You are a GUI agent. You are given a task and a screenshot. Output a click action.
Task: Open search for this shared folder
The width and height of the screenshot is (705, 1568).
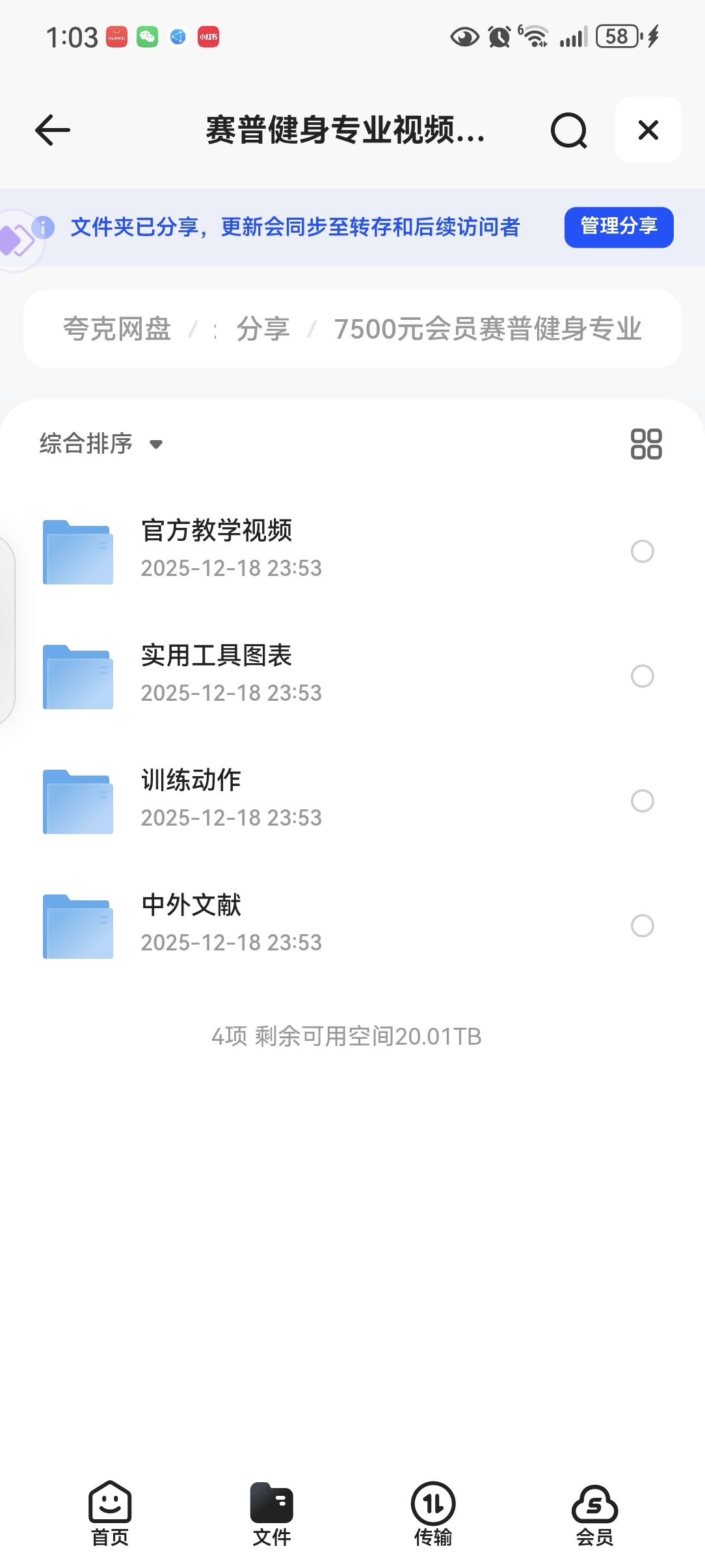(x=568, y=131)
